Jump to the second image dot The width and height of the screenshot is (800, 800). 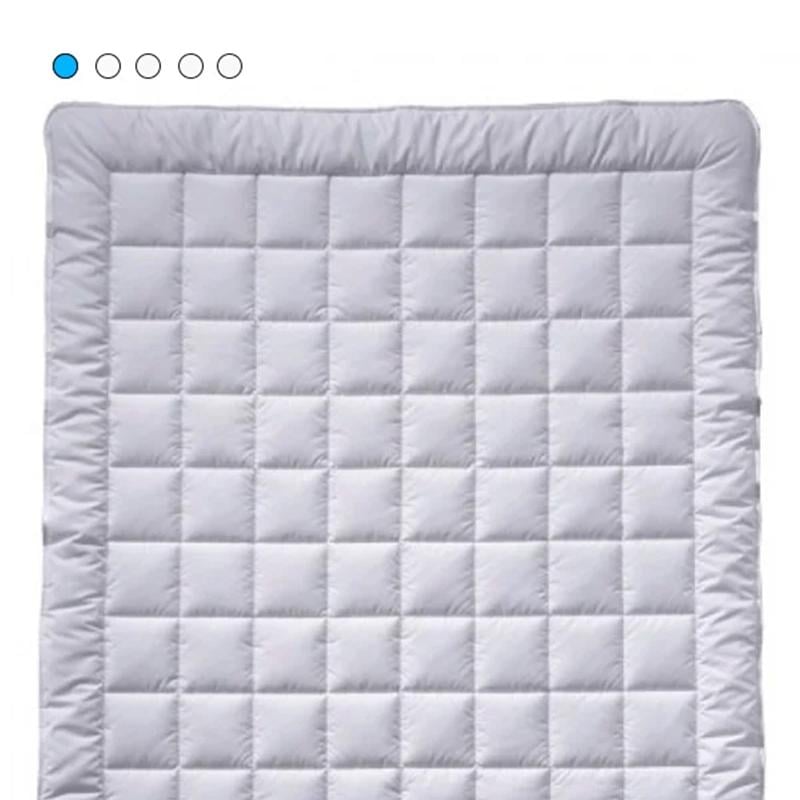click(x=108, y=66)
